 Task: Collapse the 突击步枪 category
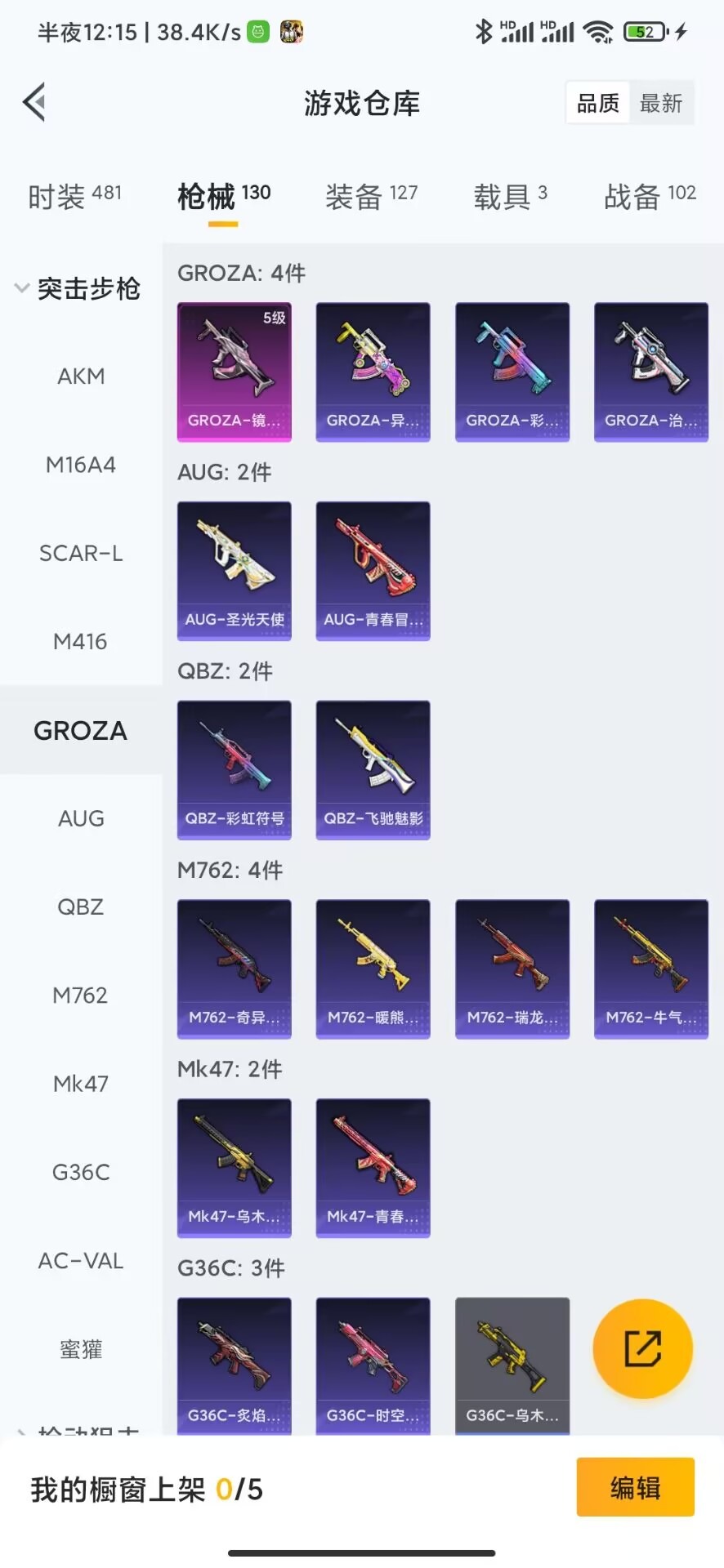pos(78,288)
